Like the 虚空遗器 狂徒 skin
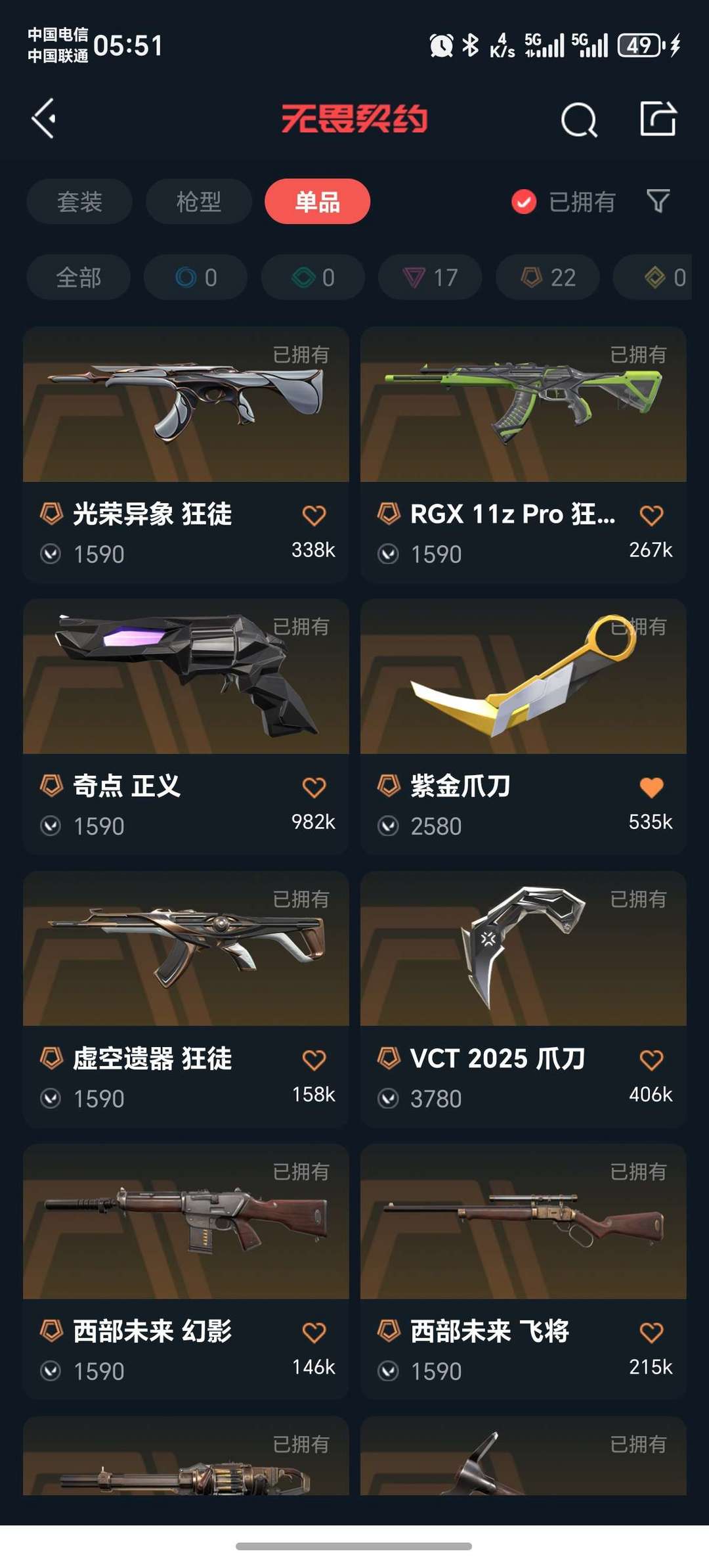Viewport: 709px width, 1568px height. point(314,1060)
